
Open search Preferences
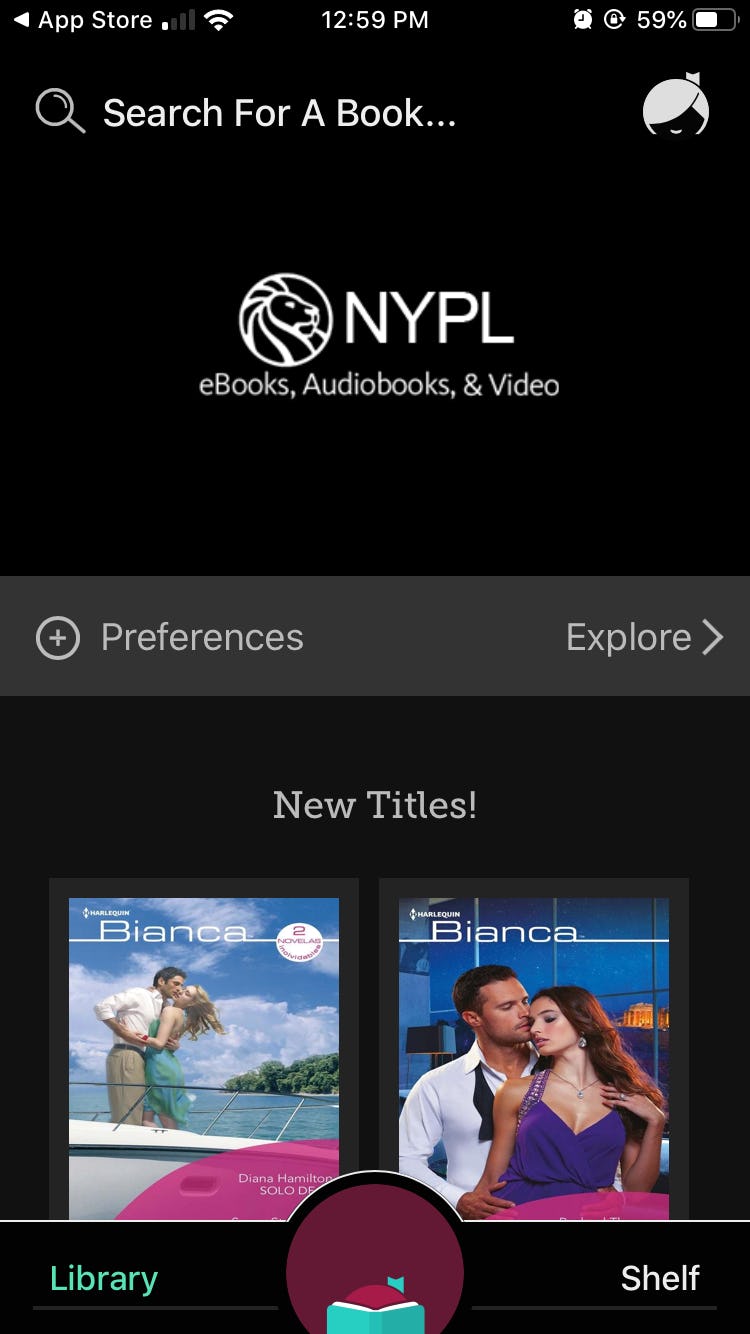coord(170,637)
